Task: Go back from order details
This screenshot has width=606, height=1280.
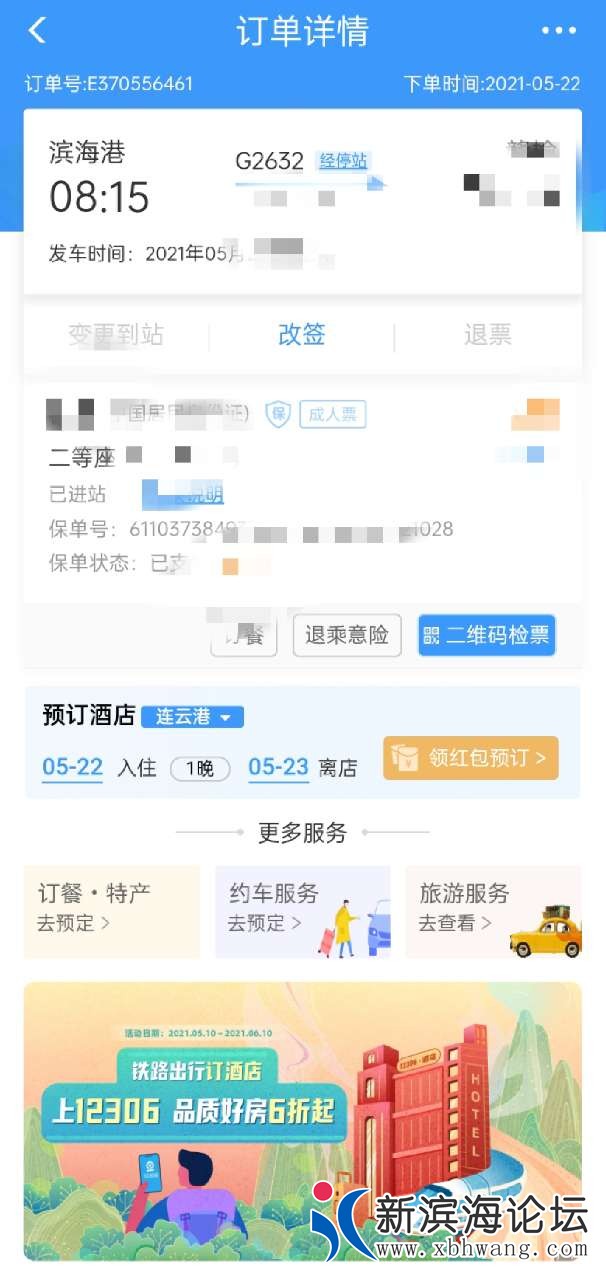Action: pyautogui.click(x=37, y=31)
